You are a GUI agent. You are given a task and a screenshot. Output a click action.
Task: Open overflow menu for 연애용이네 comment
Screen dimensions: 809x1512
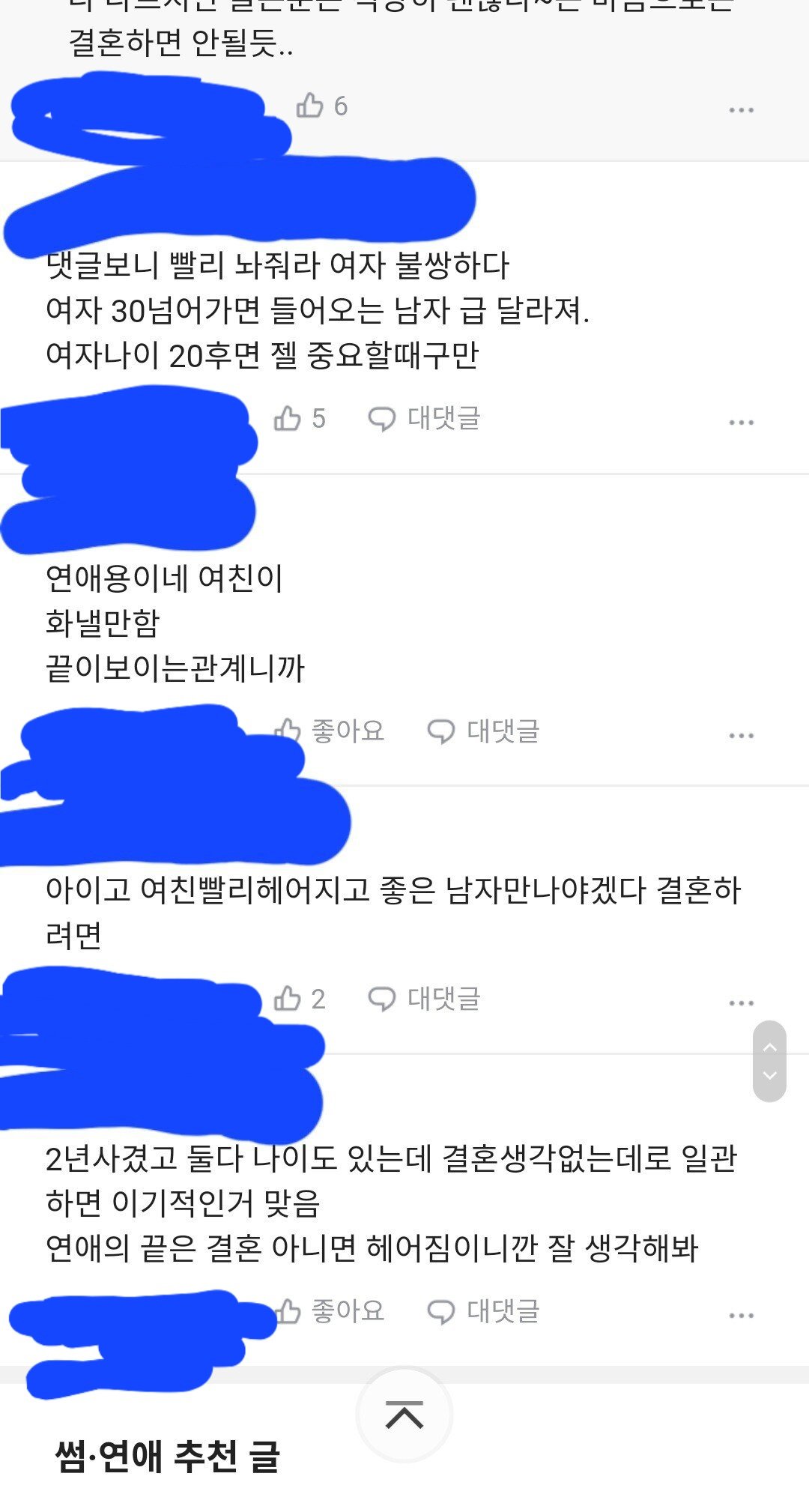point(741,734)
